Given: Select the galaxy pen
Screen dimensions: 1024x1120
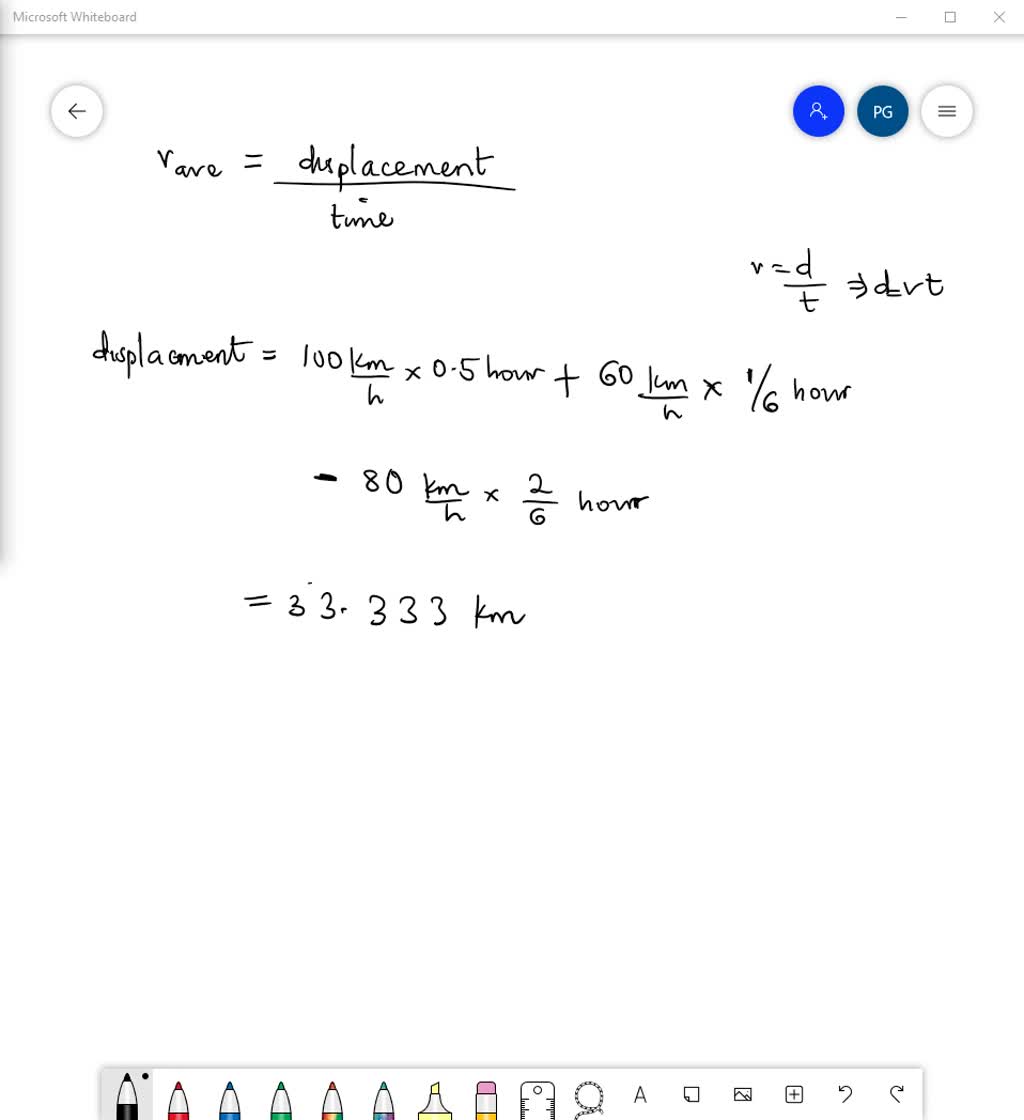Looking at the screenshot, I should tap(384, 1099).
